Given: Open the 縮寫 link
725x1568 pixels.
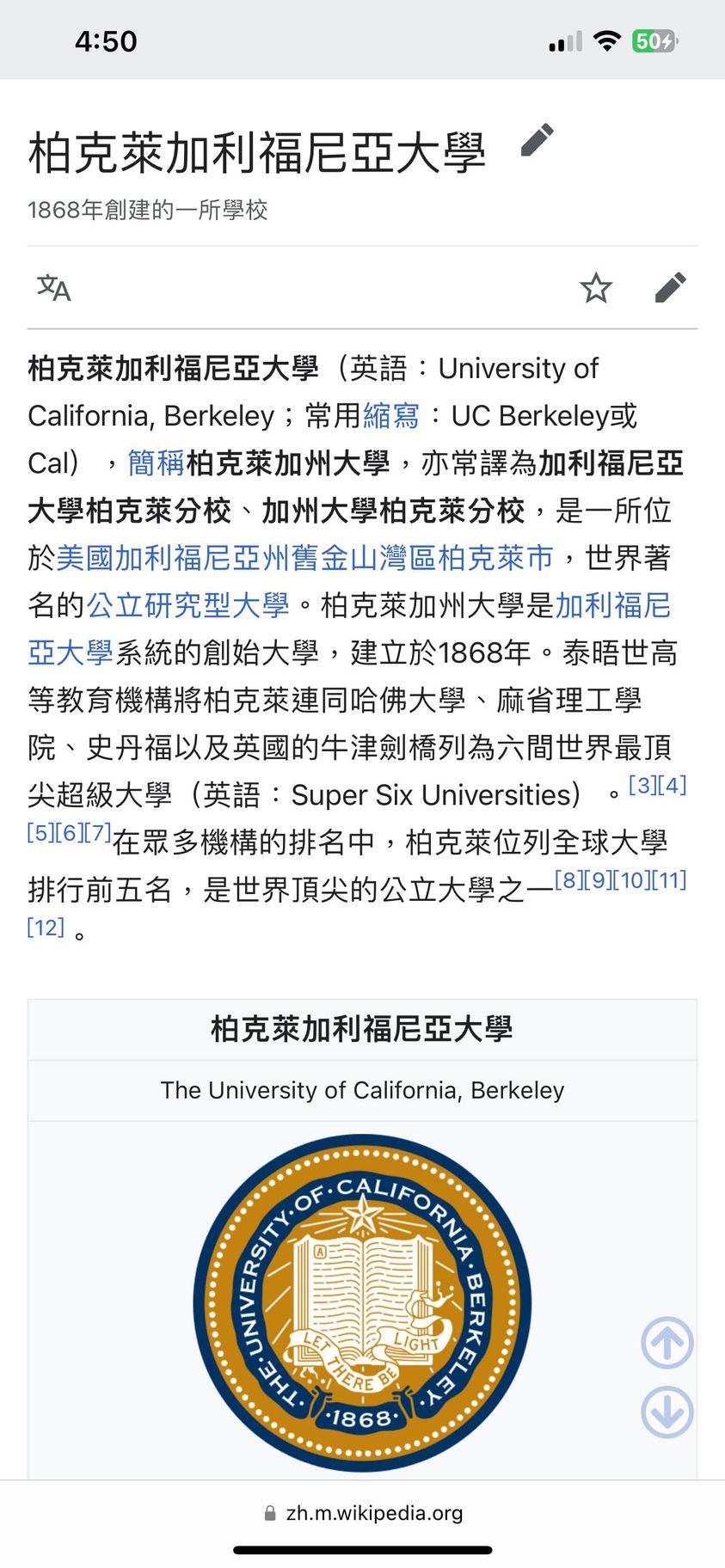Looking at the screenshot, I should (391, 416).
